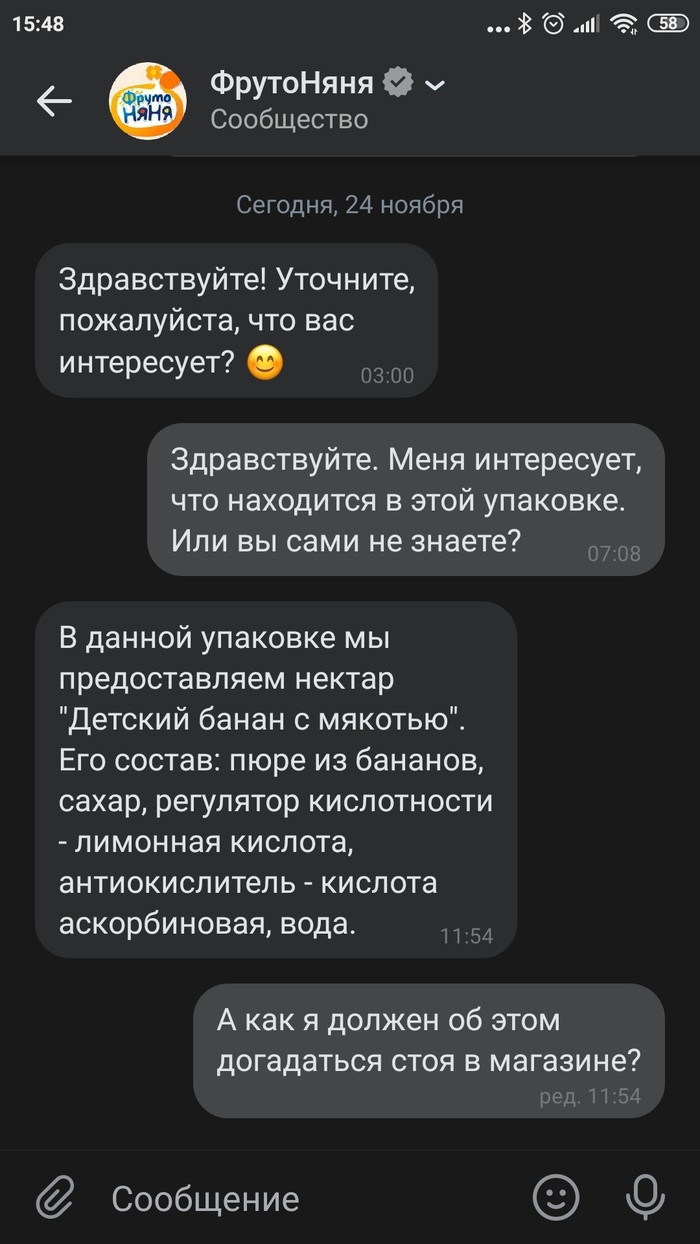The width and height of the screenshot is (700, 1244).
Task: Attach a file with the paperclip icon
Action: [x=57, y=1197]
